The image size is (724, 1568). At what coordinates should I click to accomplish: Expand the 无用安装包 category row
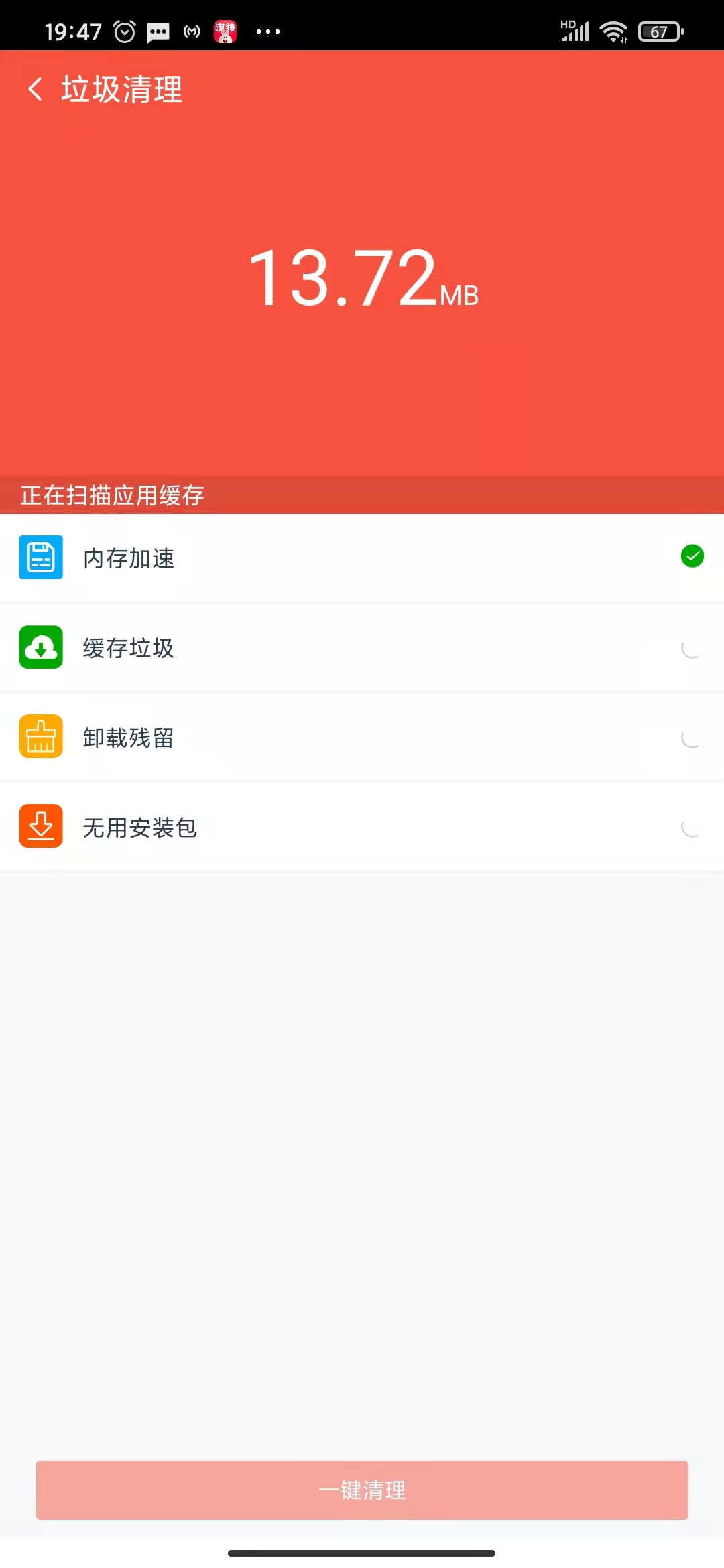click(362, 826)
